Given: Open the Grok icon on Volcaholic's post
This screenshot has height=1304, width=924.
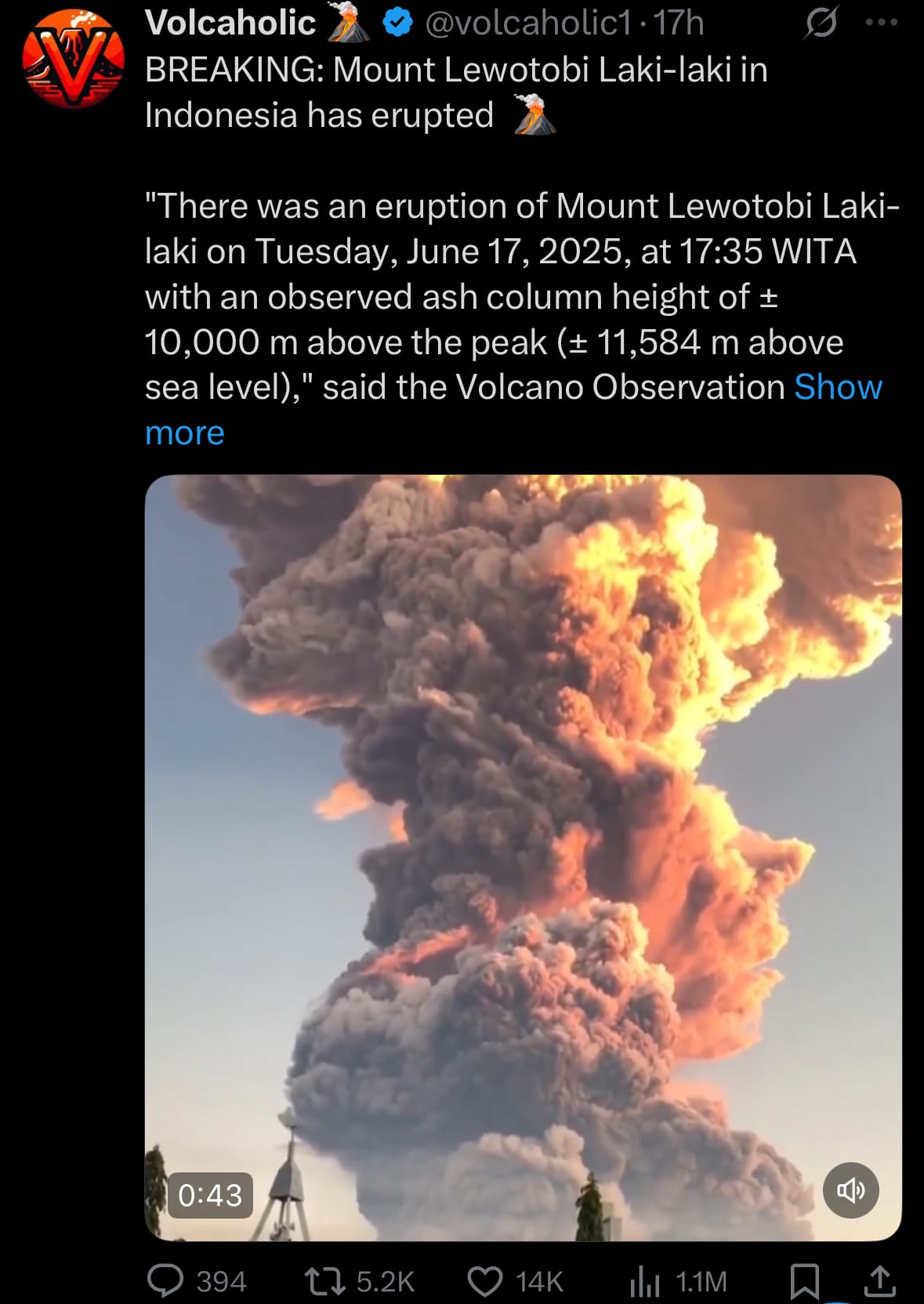Looking at the screenshot, I should 821,22.
